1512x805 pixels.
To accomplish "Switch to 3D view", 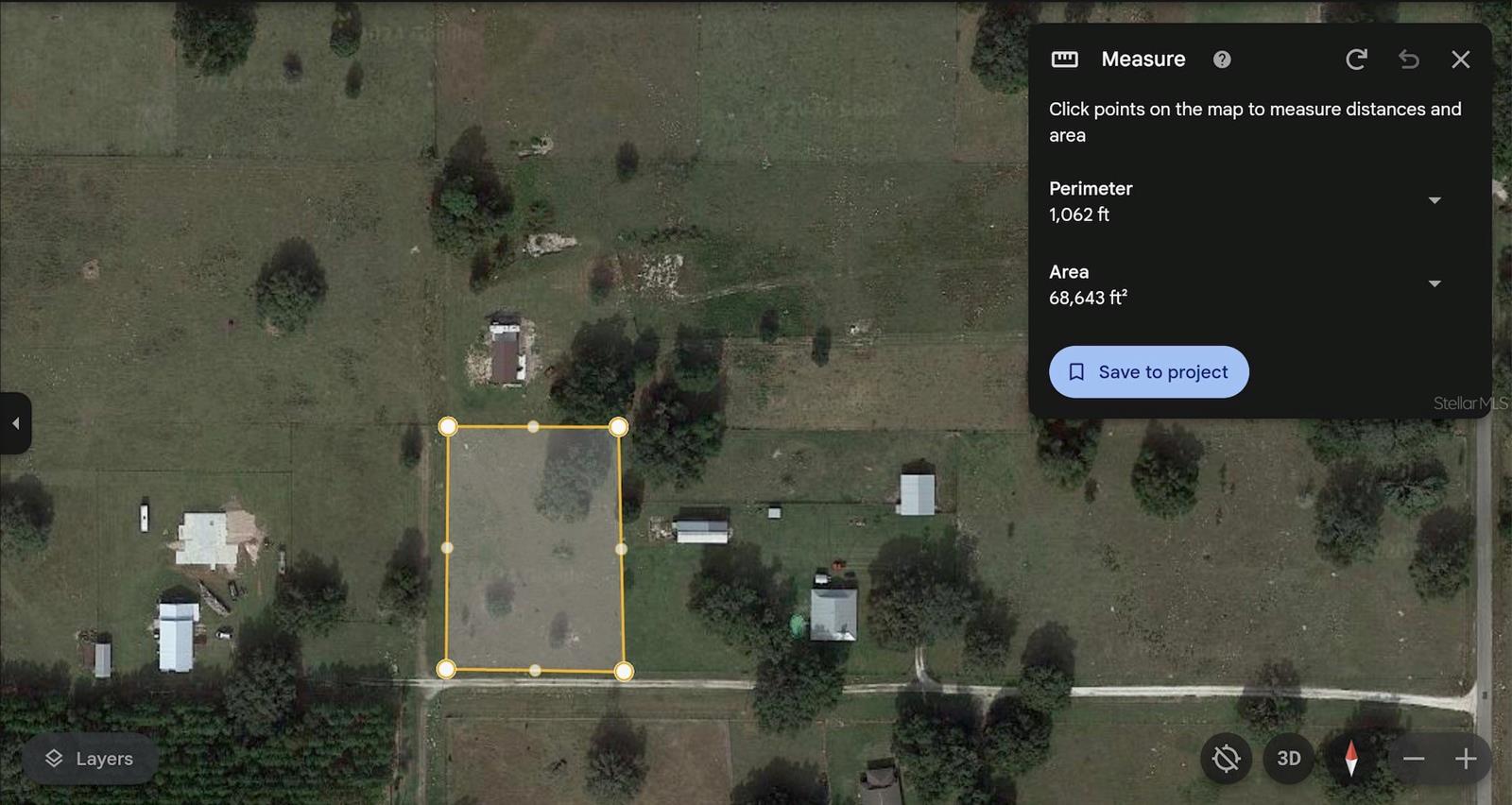I will 1288,759.
